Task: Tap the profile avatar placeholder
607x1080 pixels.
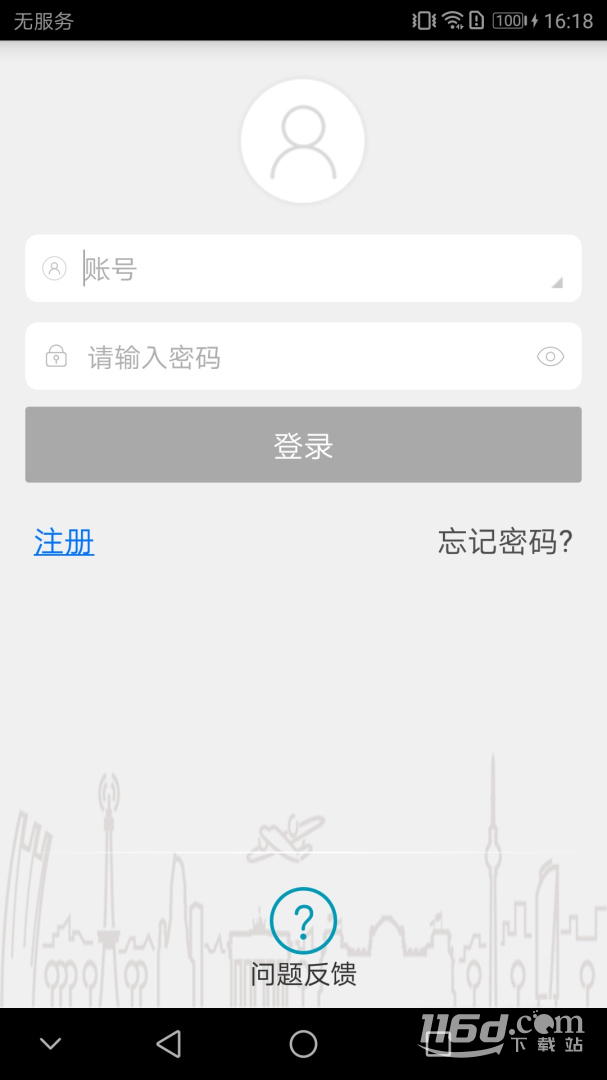Action: [303, 141]
